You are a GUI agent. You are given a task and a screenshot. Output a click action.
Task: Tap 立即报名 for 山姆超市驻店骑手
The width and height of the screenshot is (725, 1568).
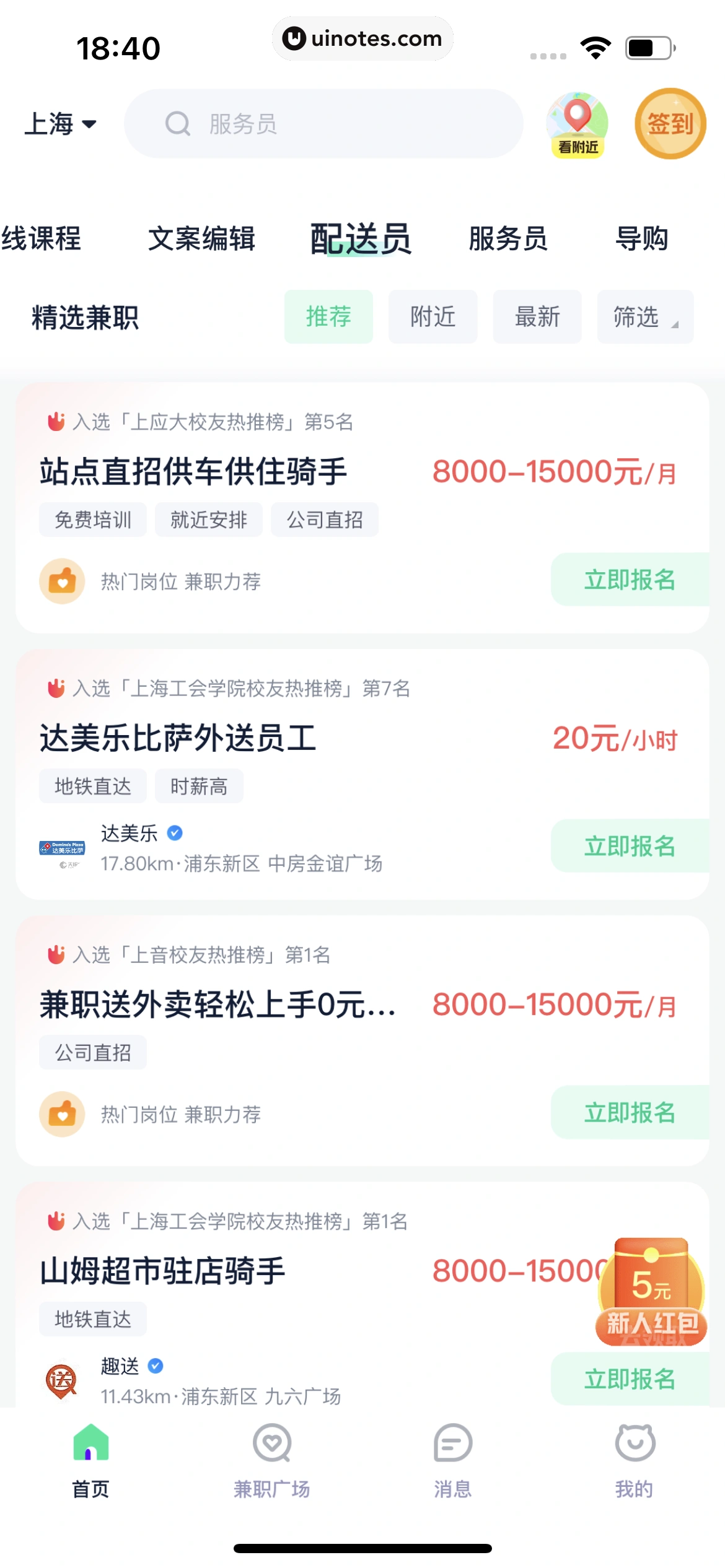coord(629,1379)
